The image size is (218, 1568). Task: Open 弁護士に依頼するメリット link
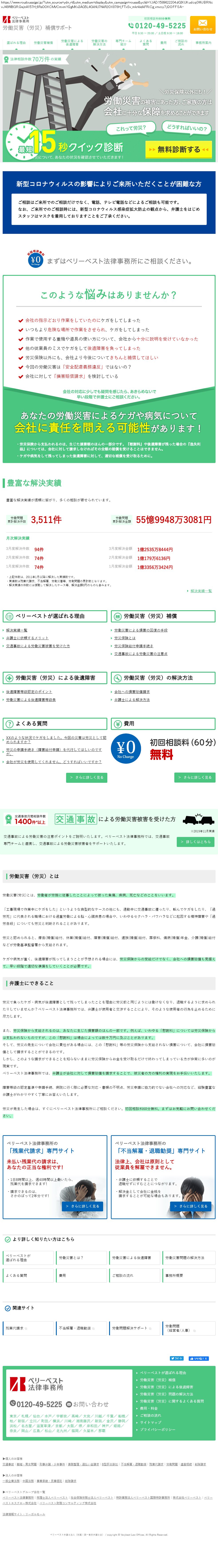click(27, 638)
